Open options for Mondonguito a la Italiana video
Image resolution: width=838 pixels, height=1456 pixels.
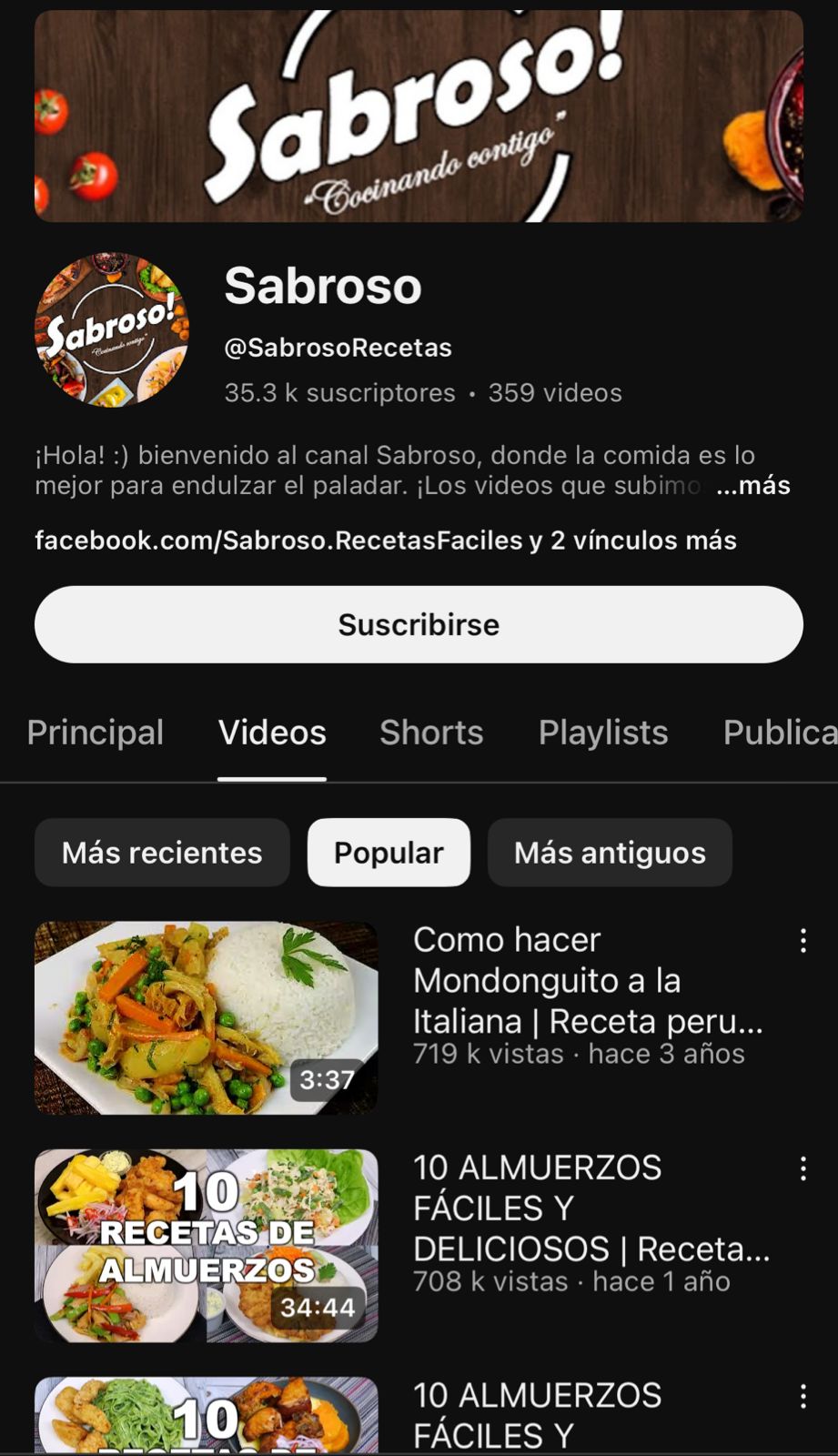pos(803,941)
